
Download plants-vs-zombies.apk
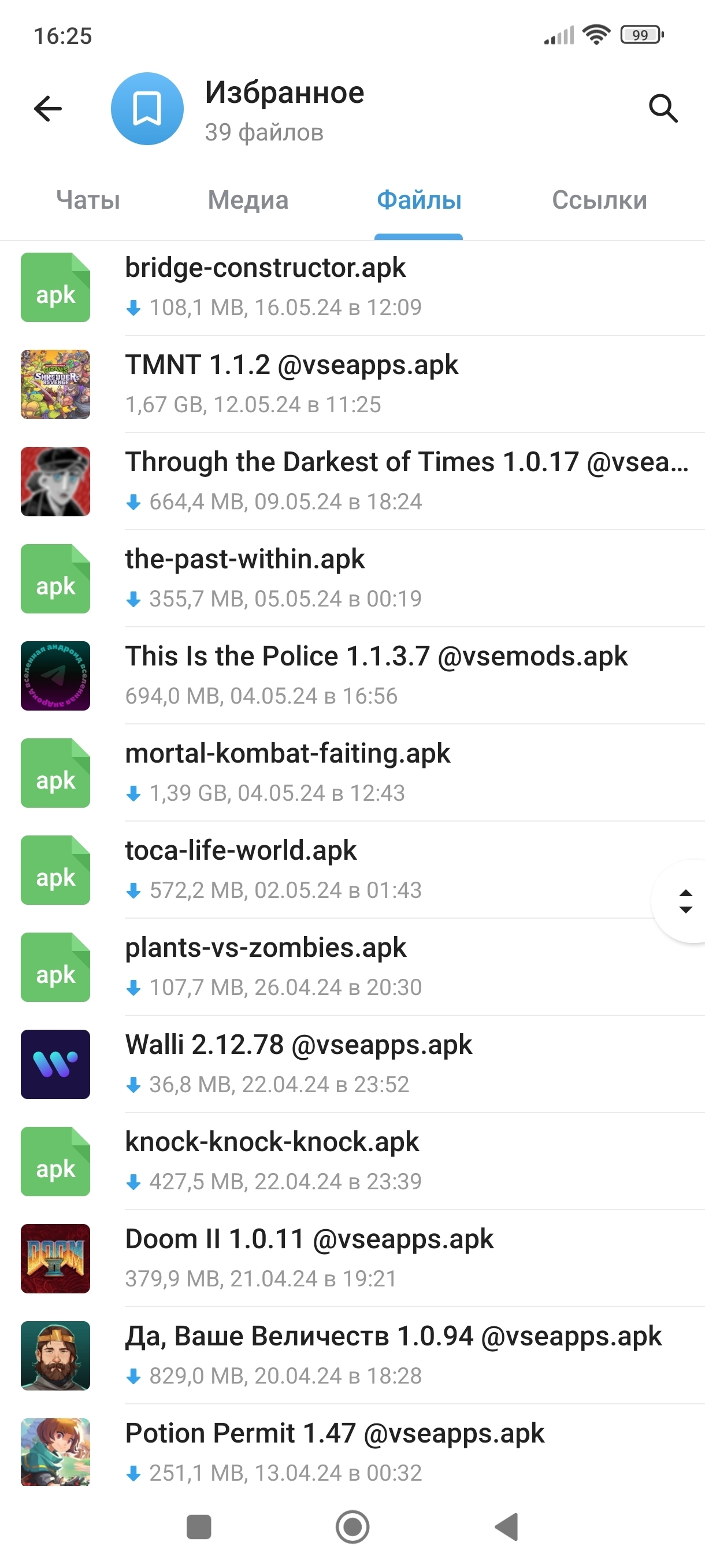353,967
